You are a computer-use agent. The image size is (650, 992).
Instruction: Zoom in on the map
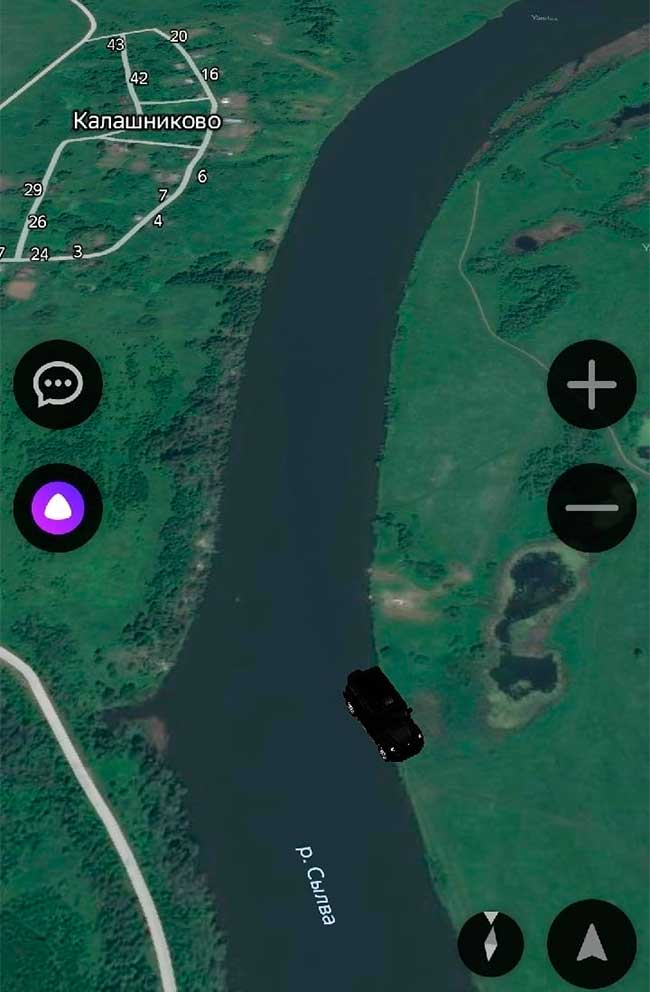(x=592, y=384)
